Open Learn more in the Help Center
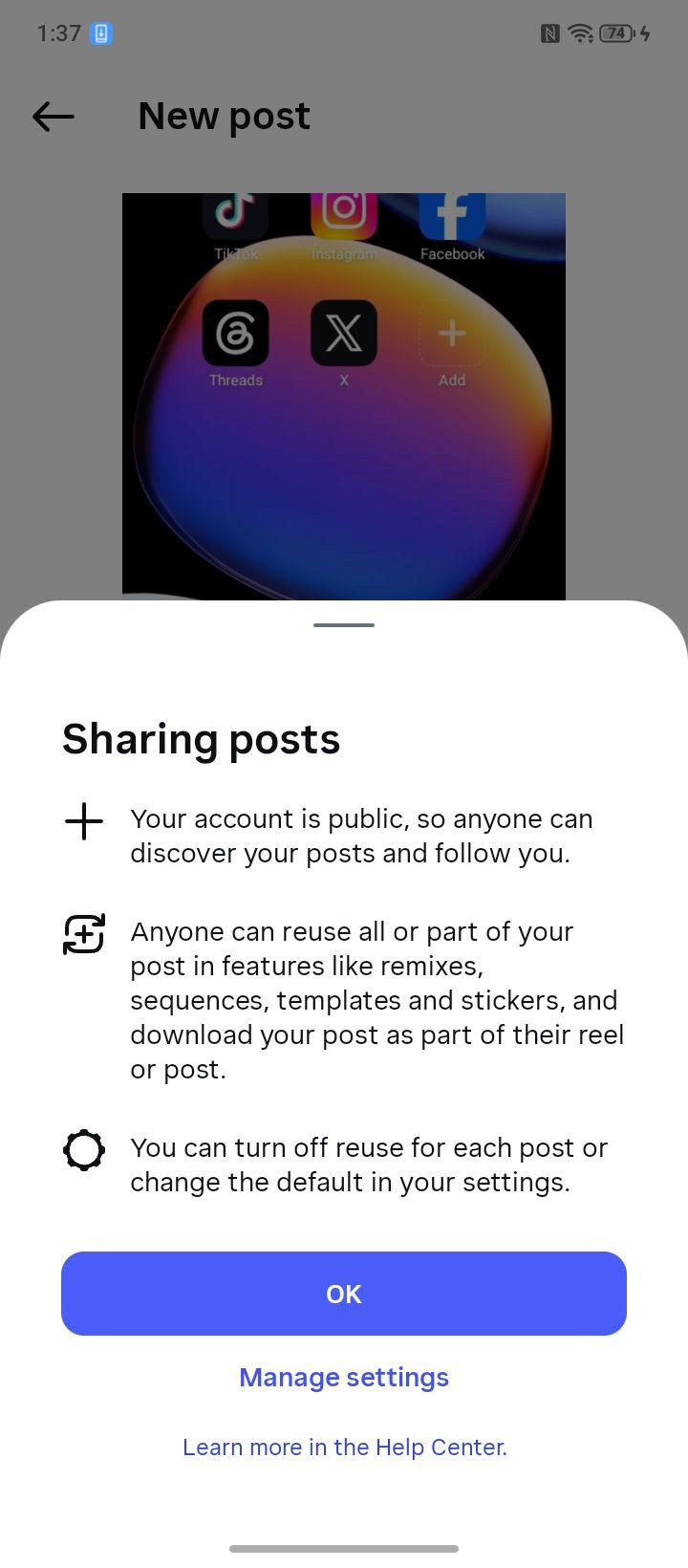The width and height of the screenshot is (688, 1568). coord(344,1447)
